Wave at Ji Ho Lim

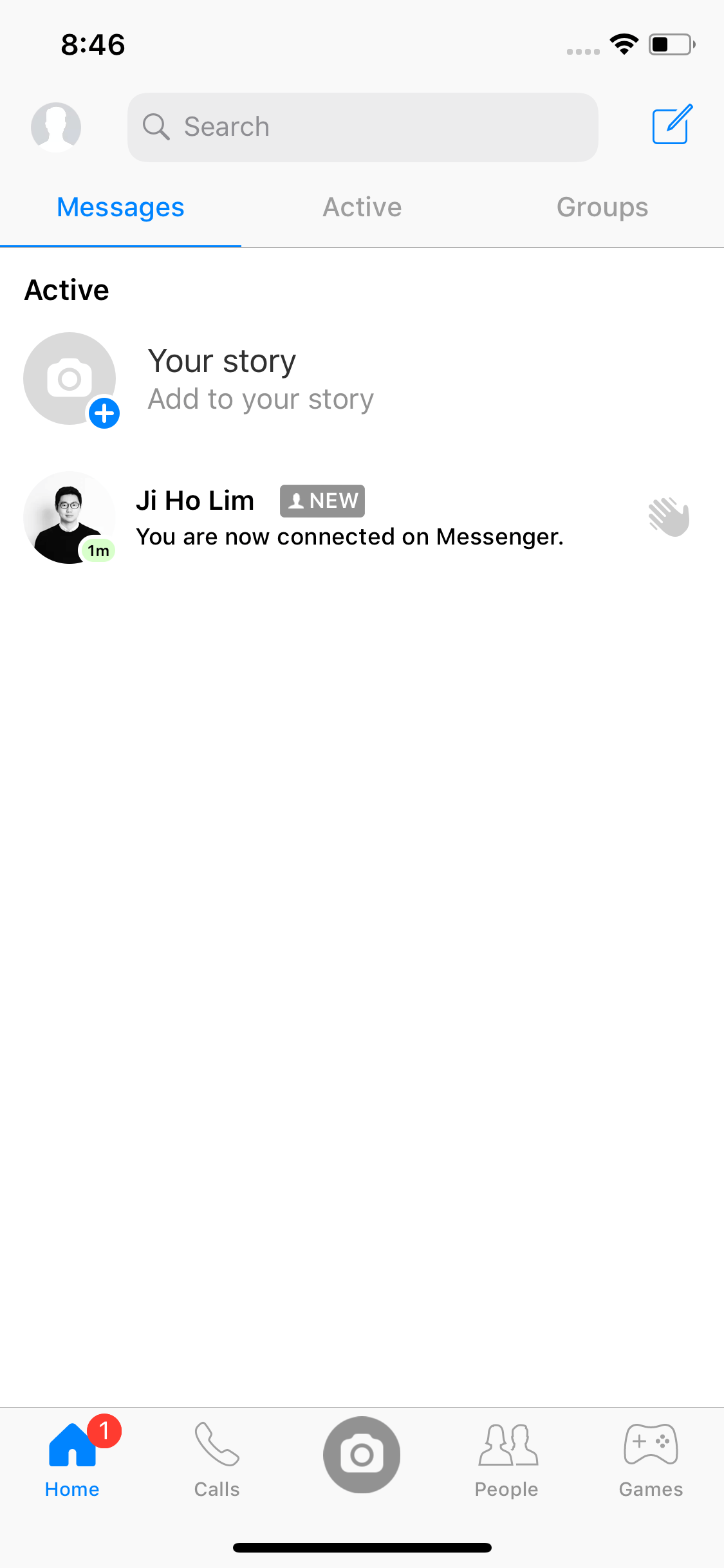point(669,517)
